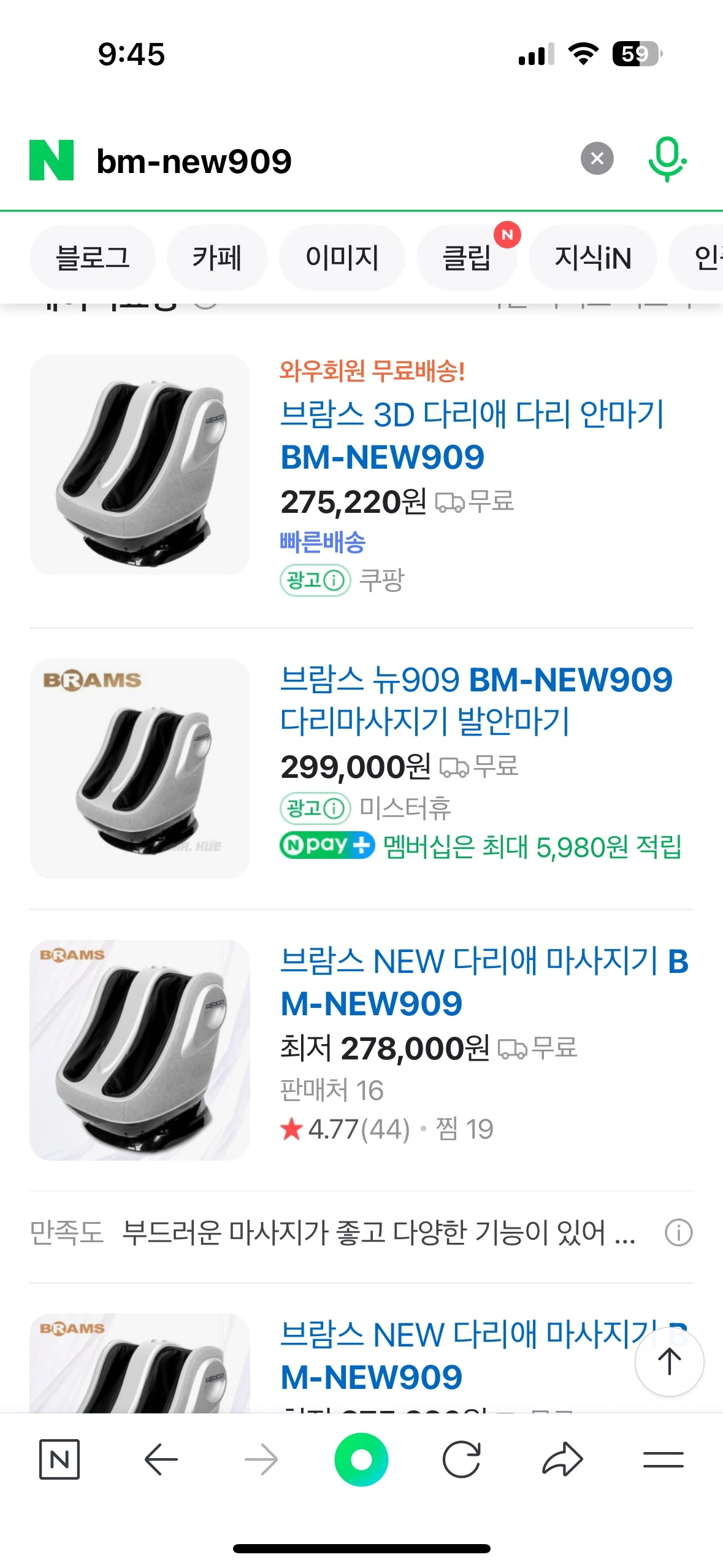Viewport: 723px width, 1568px height.
Task: Switch to the 이미지 tab
Action: [x=342, y=257]
